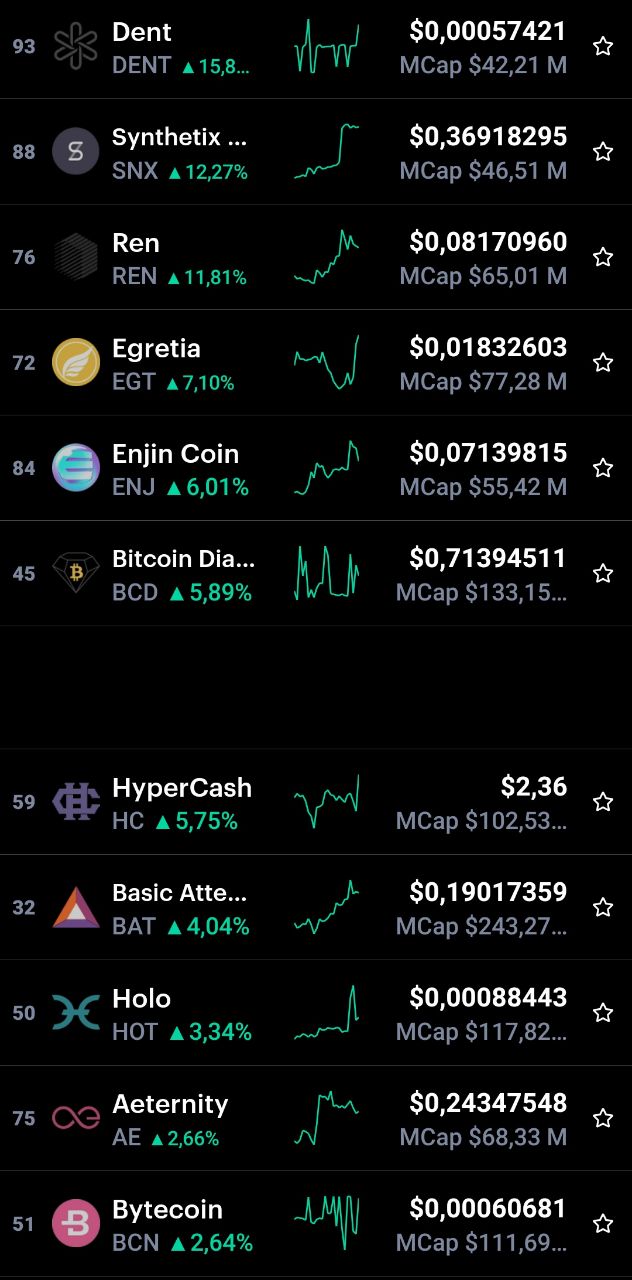Screen dimensions: 632x1280
Task: Open Enjin Coin details
Action: click(316, 468)
